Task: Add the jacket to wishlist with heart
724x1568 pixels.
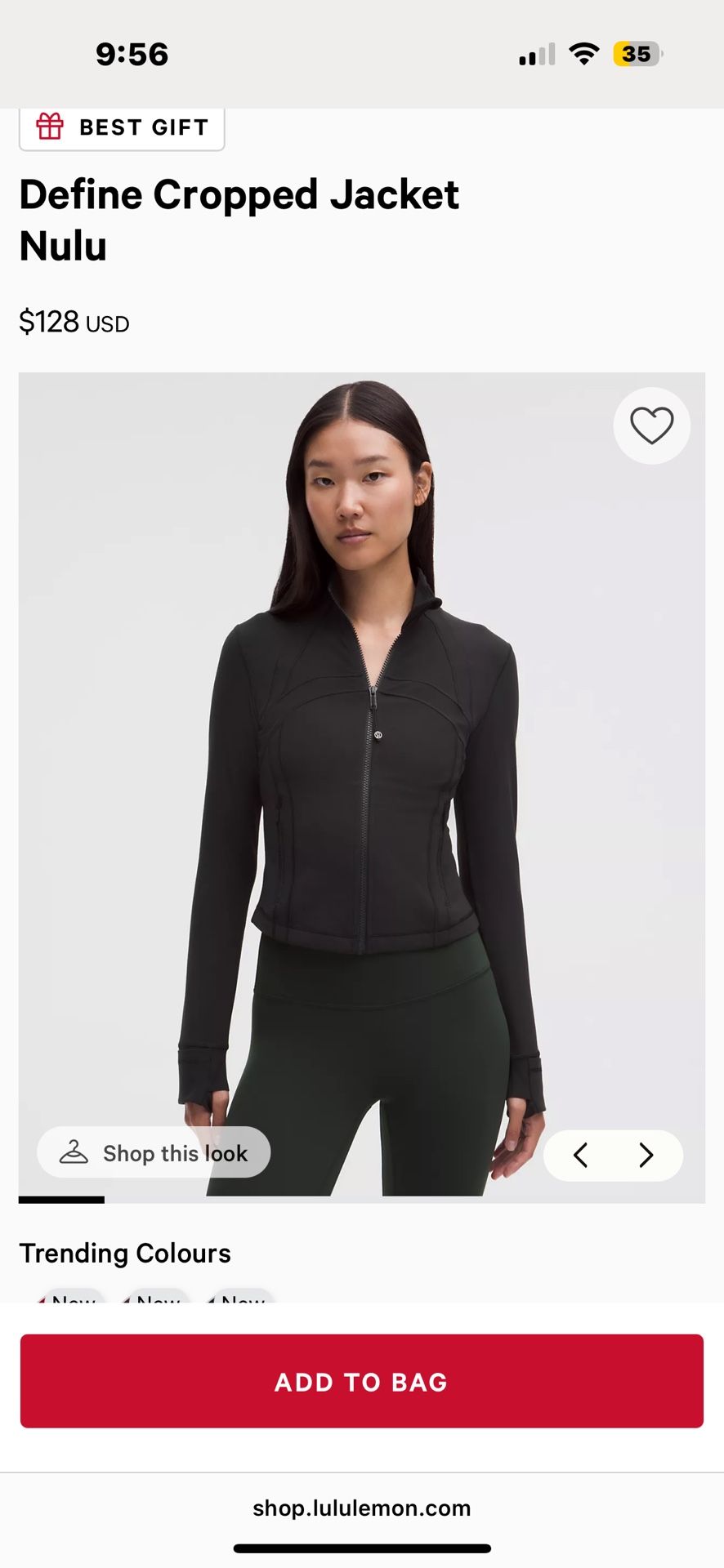Action: (x=651, y=425)
